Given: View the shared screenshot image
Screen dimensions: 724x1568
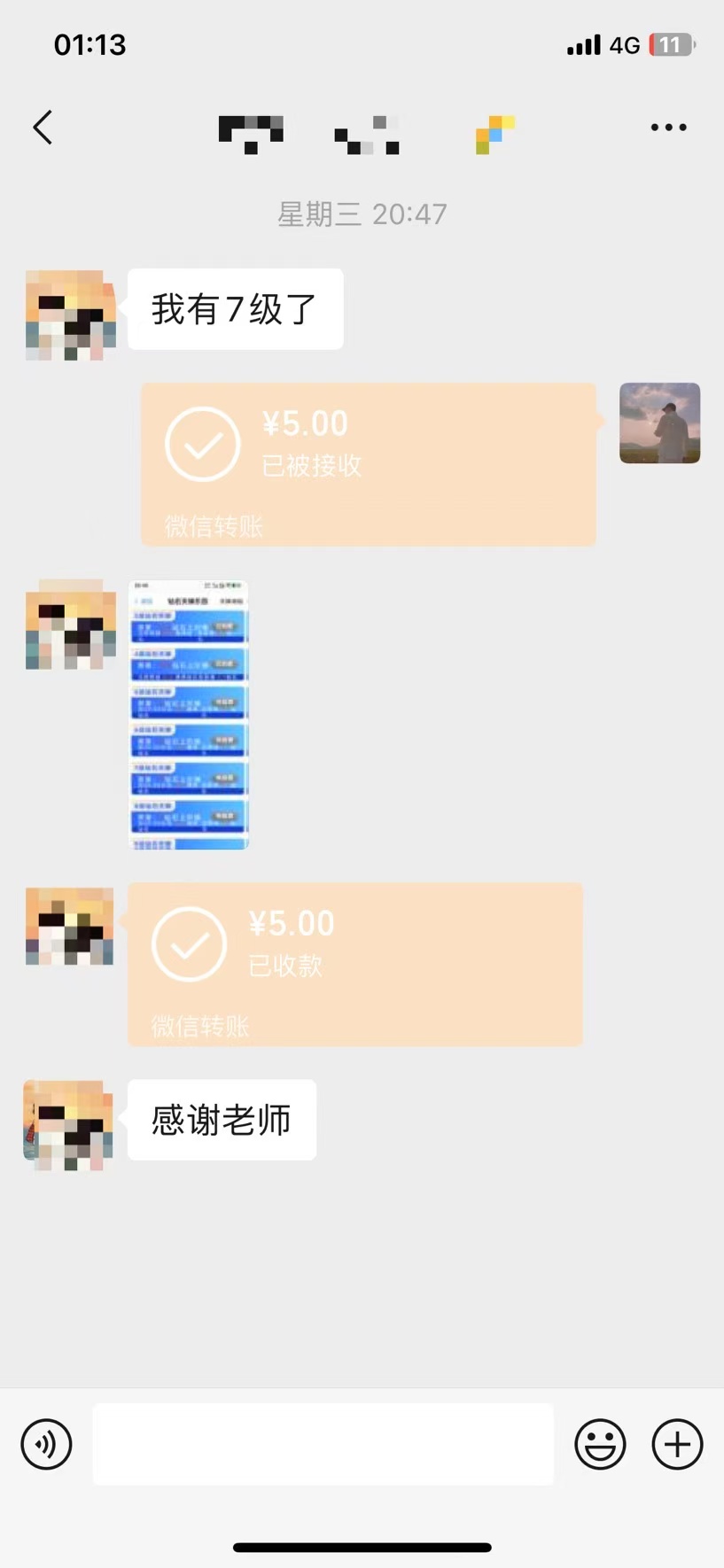Looking at the screenshot, I should click(x=189, y=715).
